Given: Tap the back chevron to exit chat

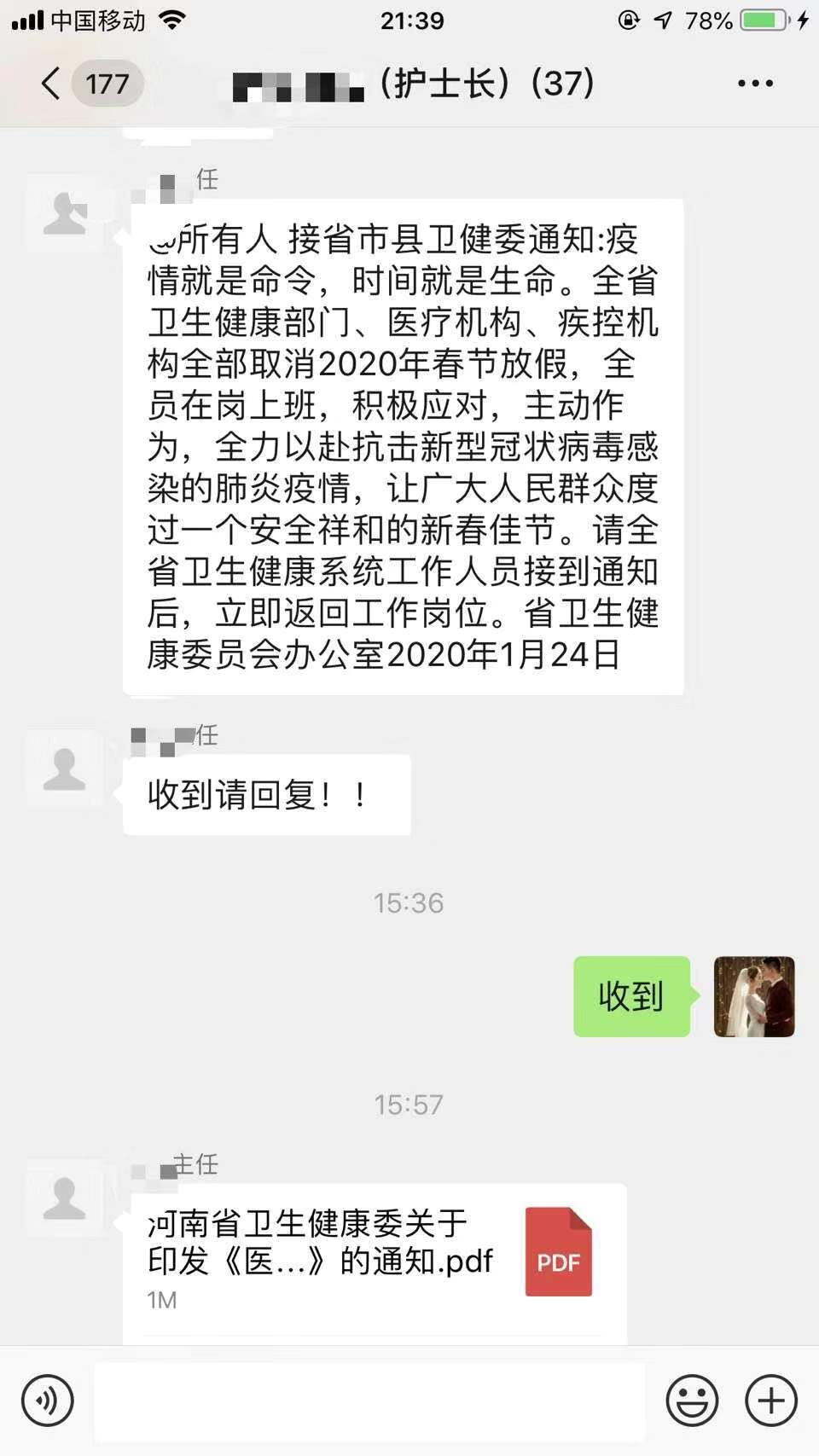Looking at the screenshot, I should (47, 83).
